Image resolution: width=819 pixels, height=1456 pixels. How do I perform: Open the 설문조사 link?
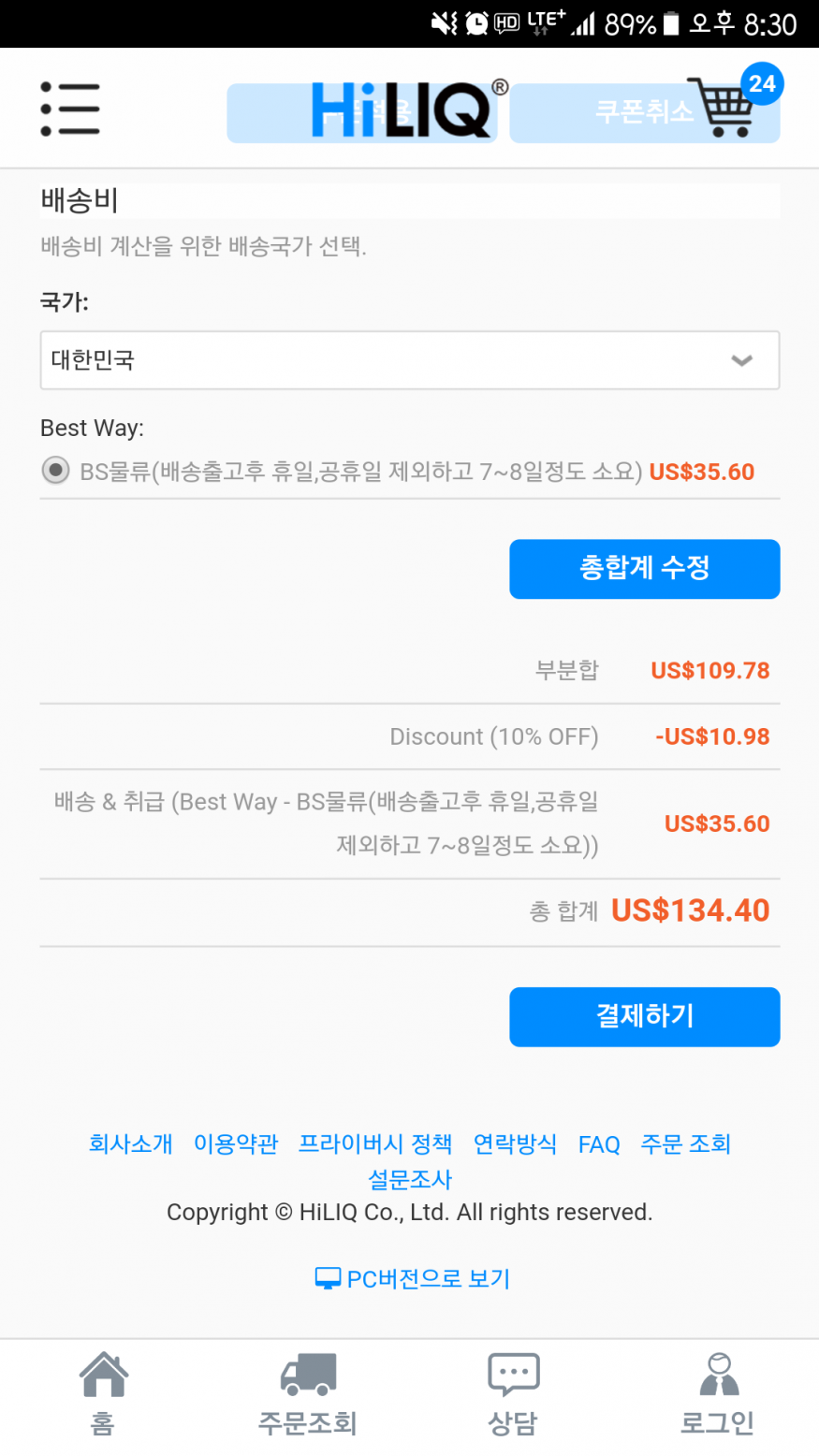[410, 1179]
